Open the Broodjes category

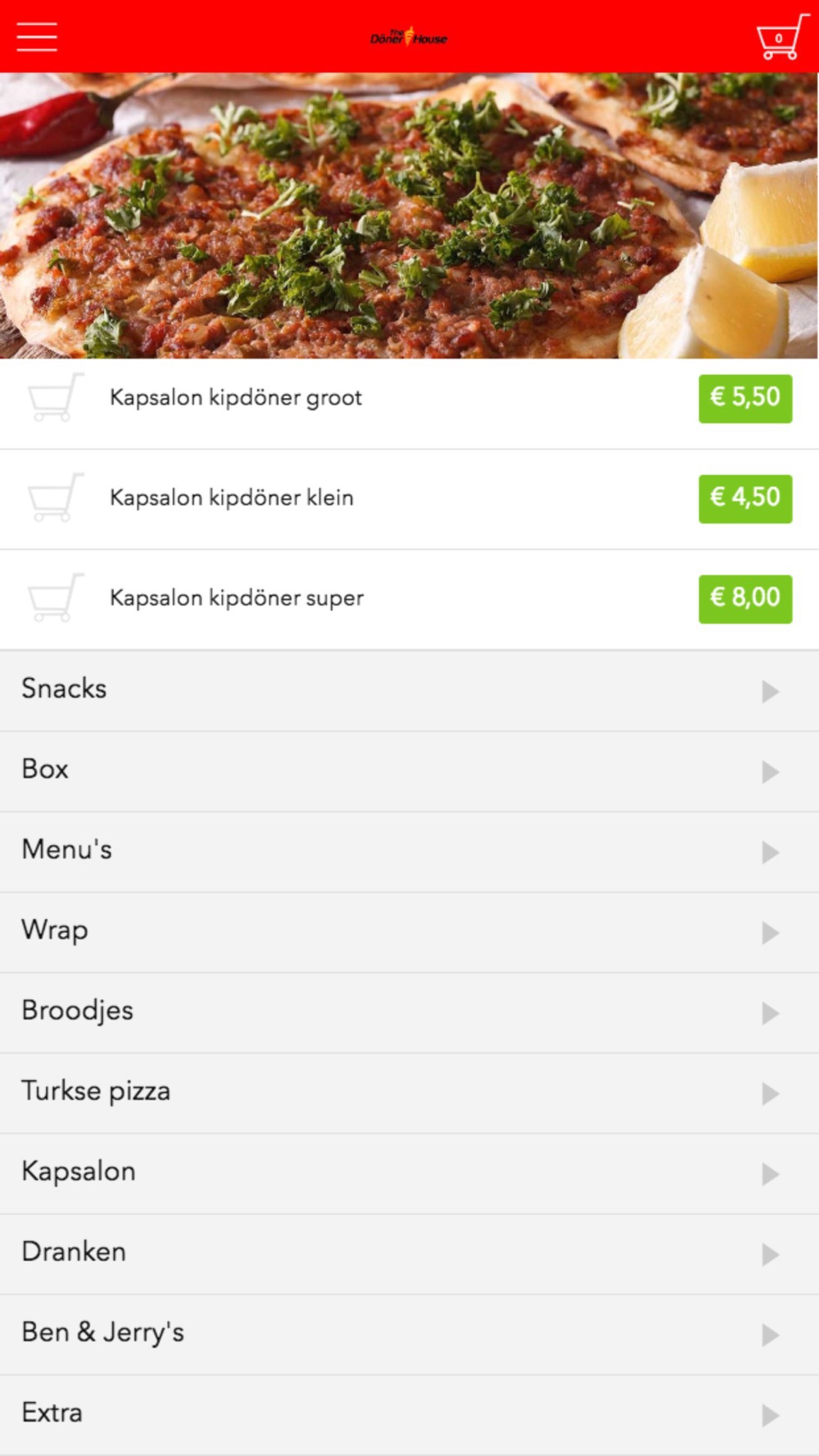(409, 1012)
